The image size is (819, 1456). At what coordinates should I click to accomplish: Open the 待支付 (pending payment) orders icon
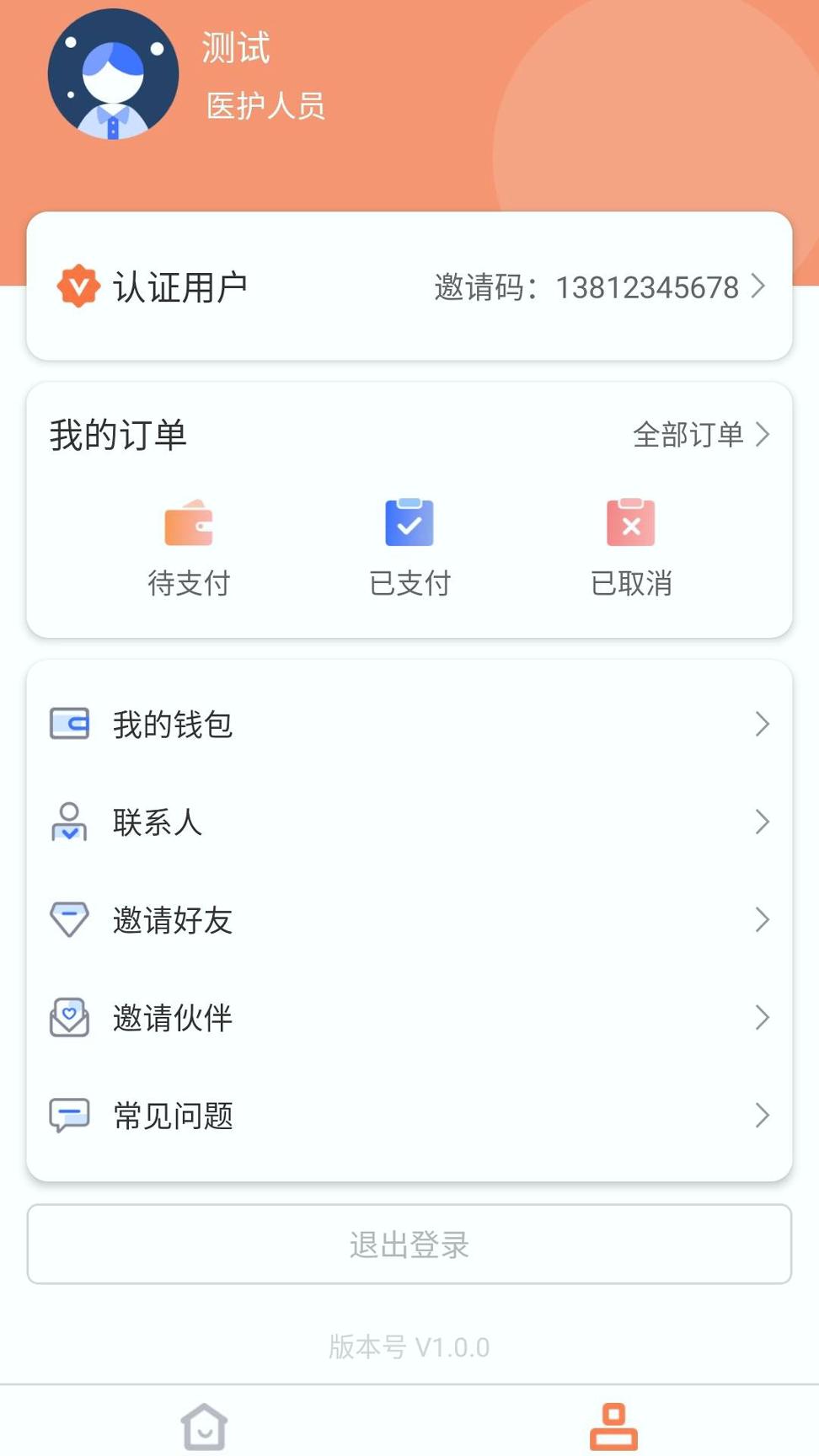[190, 522]
